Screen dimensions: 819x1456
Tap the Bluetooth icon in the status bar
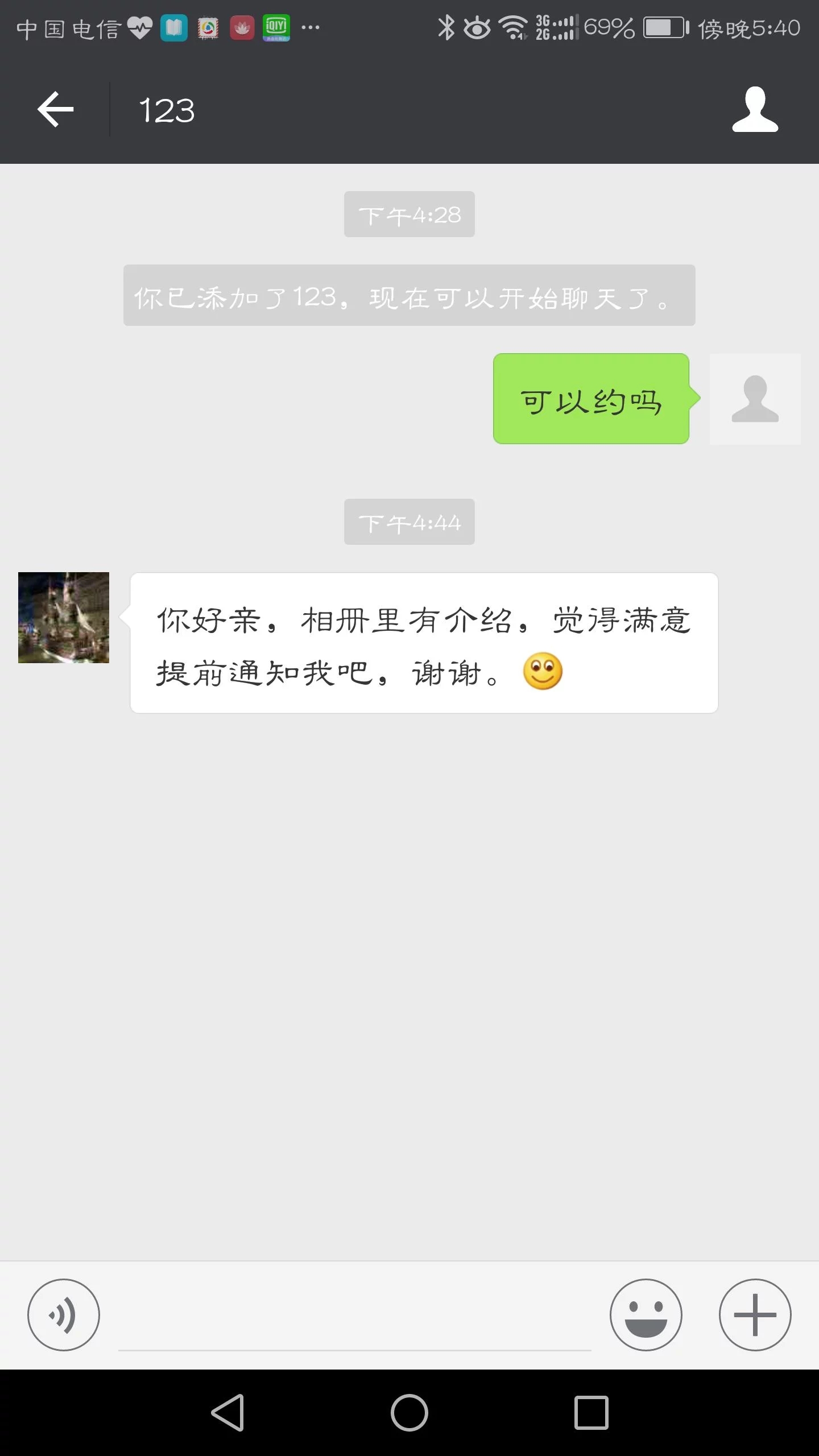tap(447, 26)
